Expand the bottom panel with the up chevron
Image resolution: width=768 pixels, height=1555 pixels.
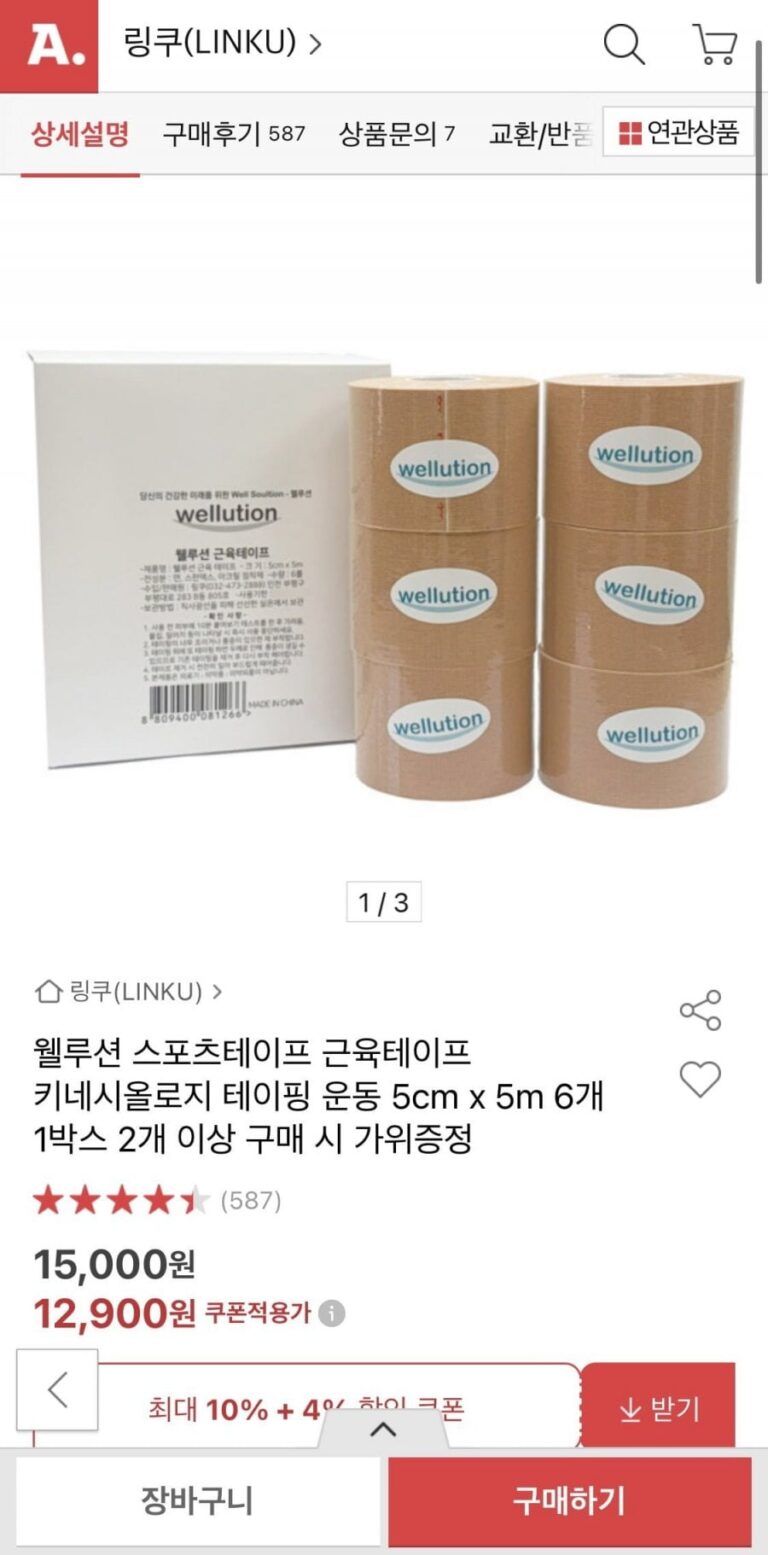[x=383, y=1430]
